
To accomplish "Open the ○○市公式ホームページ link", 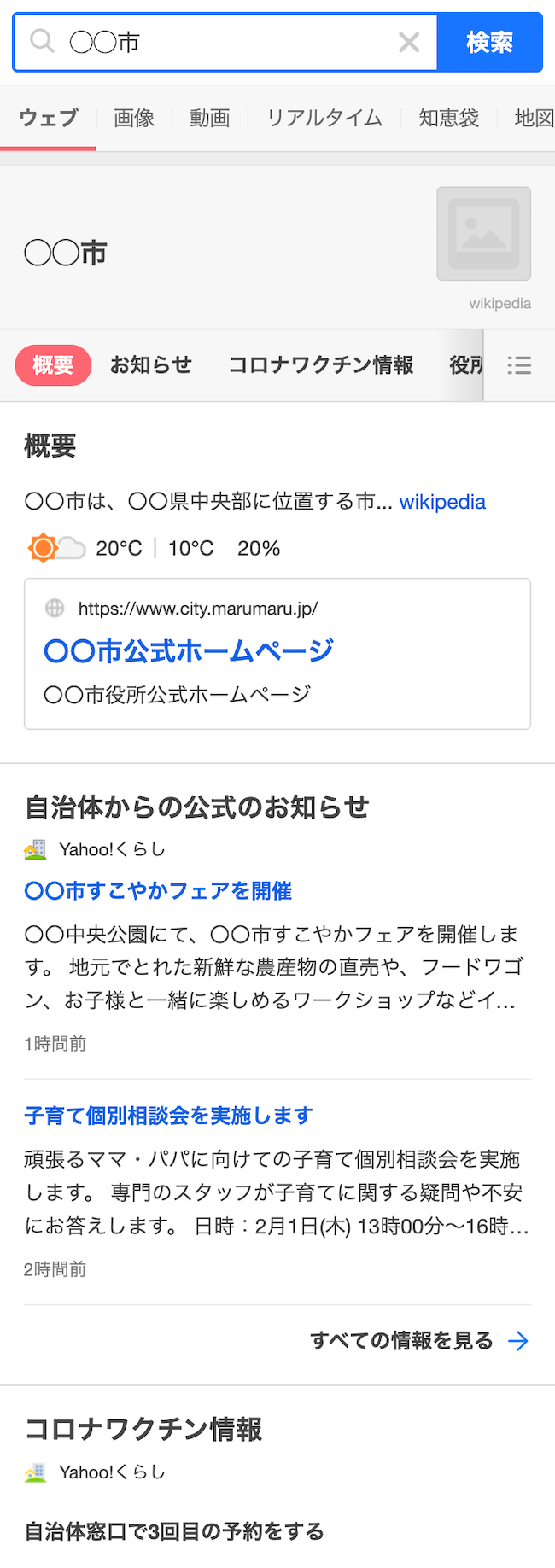I will click(x=189, y=651).
